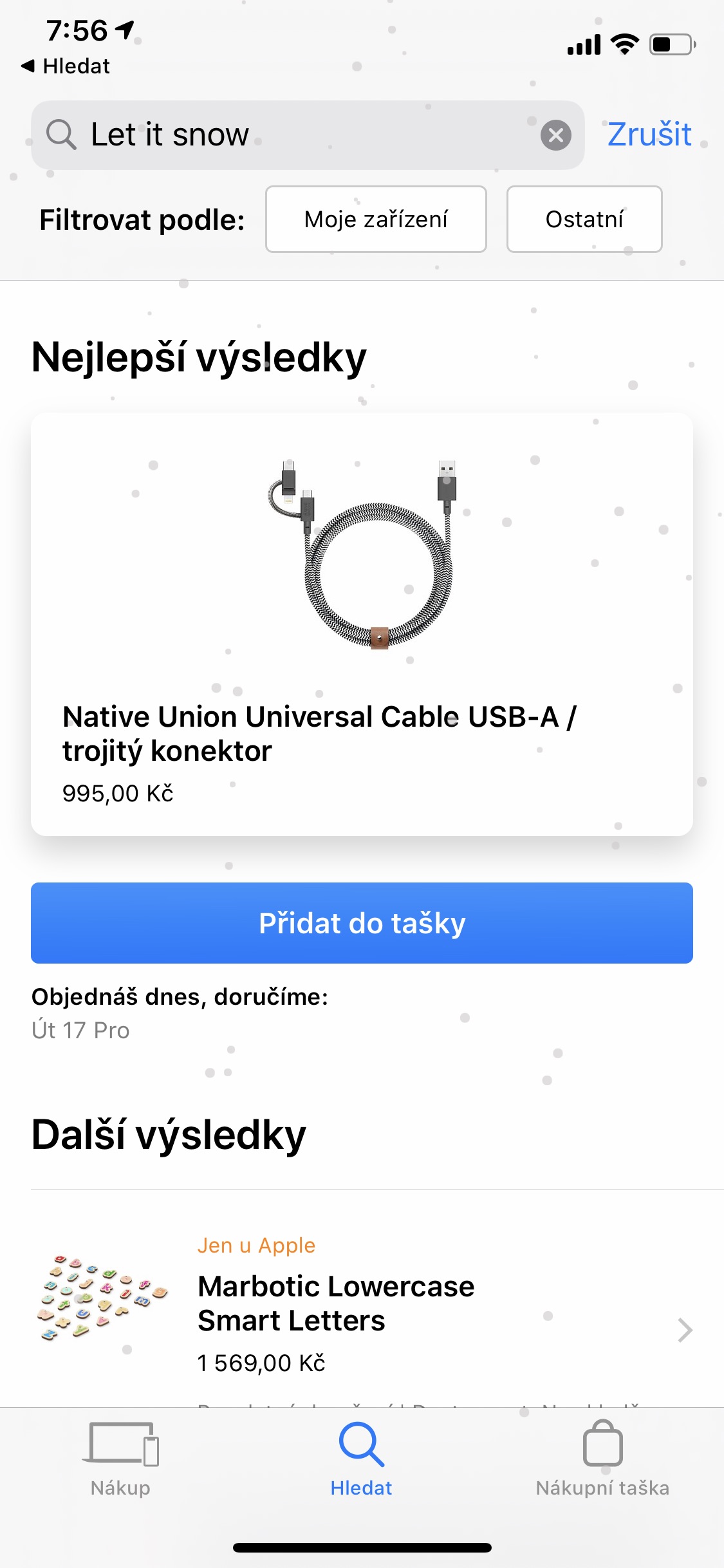724x1568 pixels.
Task: Tap the 'Let it snow' search field
Action: pos(308,135)
